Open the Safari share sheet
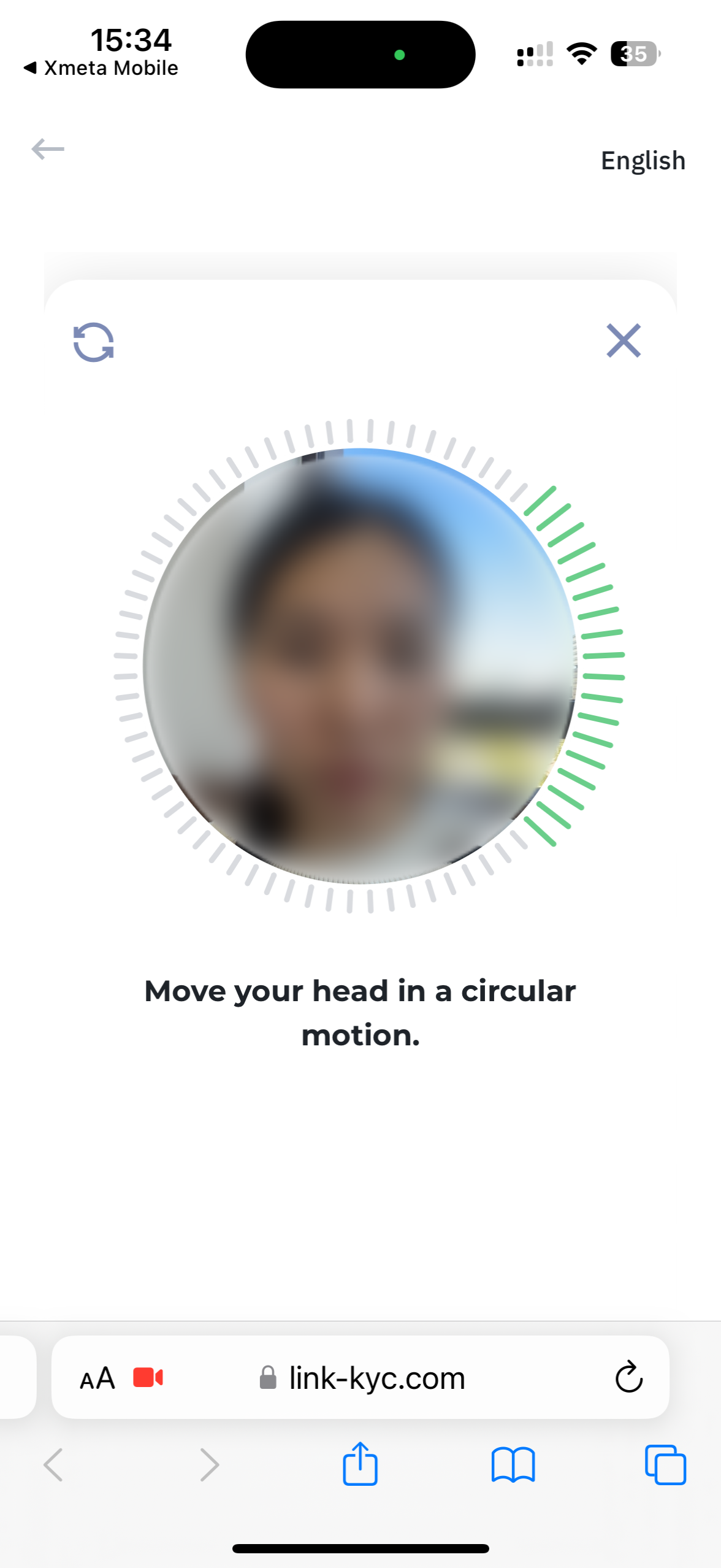Image resolution: width=721 pixels, height=1568 pixels. [360, 1464]
